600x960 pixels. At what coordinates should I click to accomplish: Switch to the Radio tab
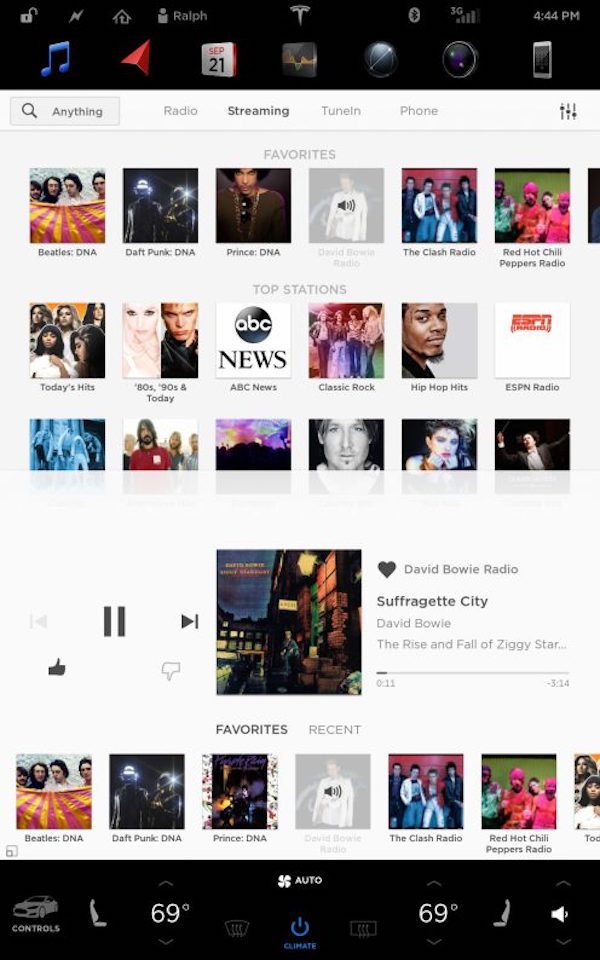(181, 111)
